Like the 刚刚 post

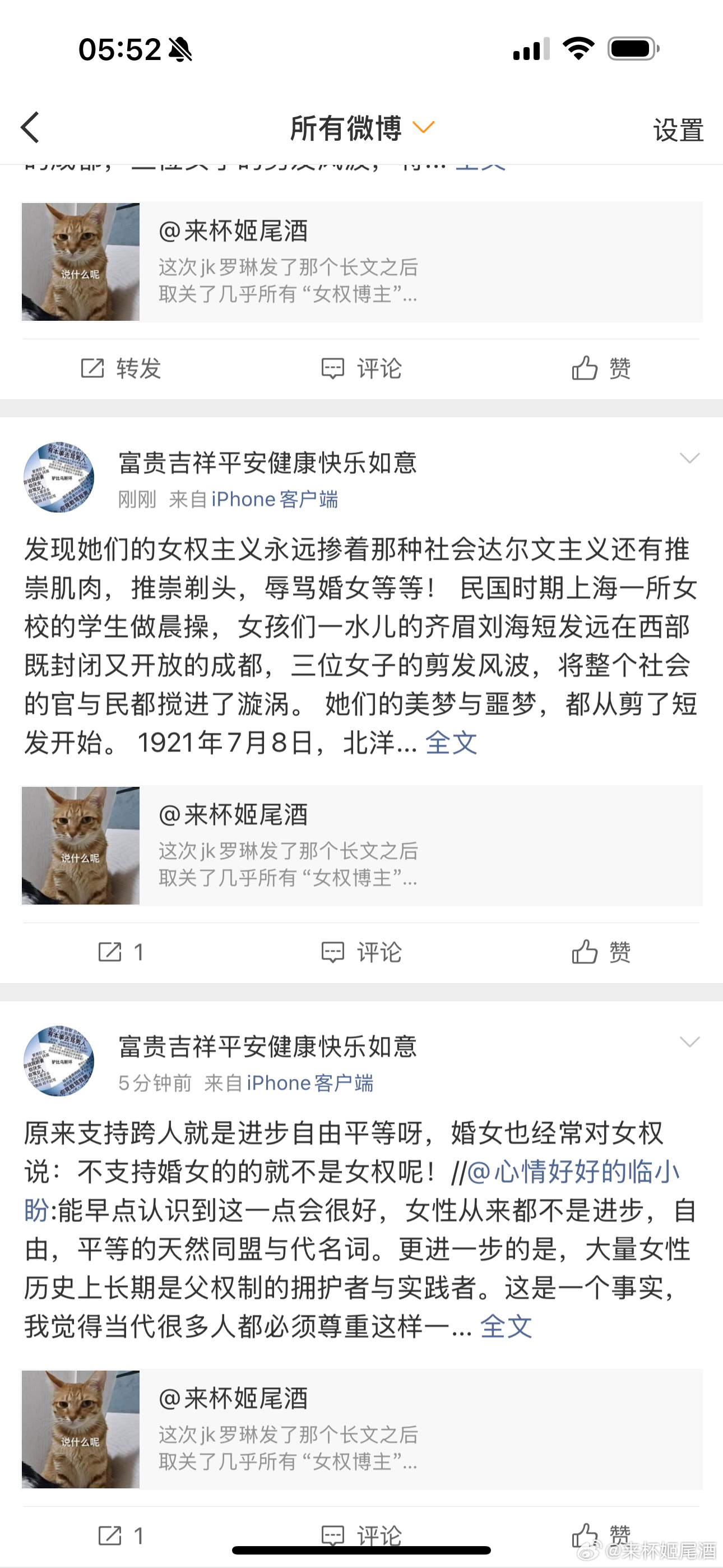pyautogui.click(x=601, y=952)
